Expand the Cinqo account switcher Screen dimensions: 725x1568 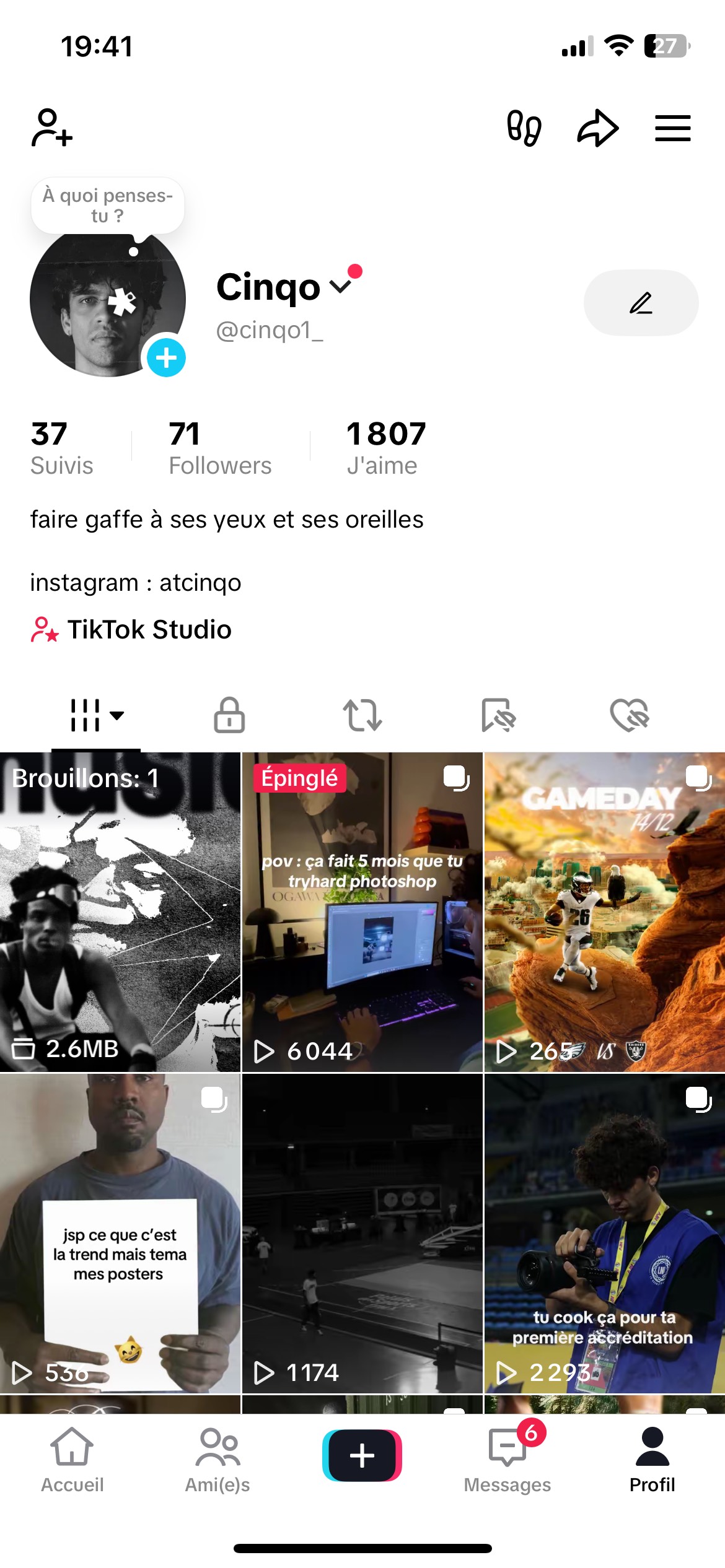coord(340,287)
